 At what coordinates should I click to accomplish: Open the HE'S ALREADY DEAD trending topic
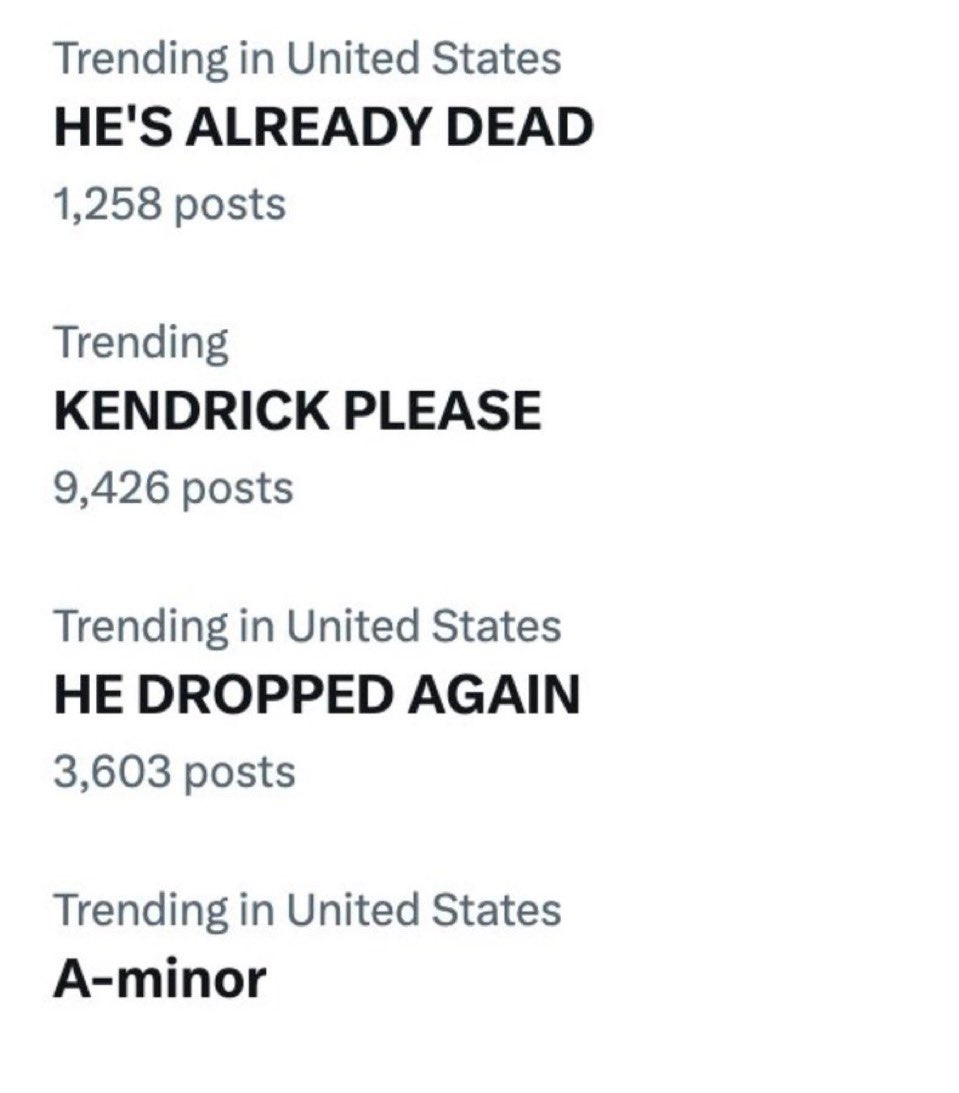pos(322,128)
